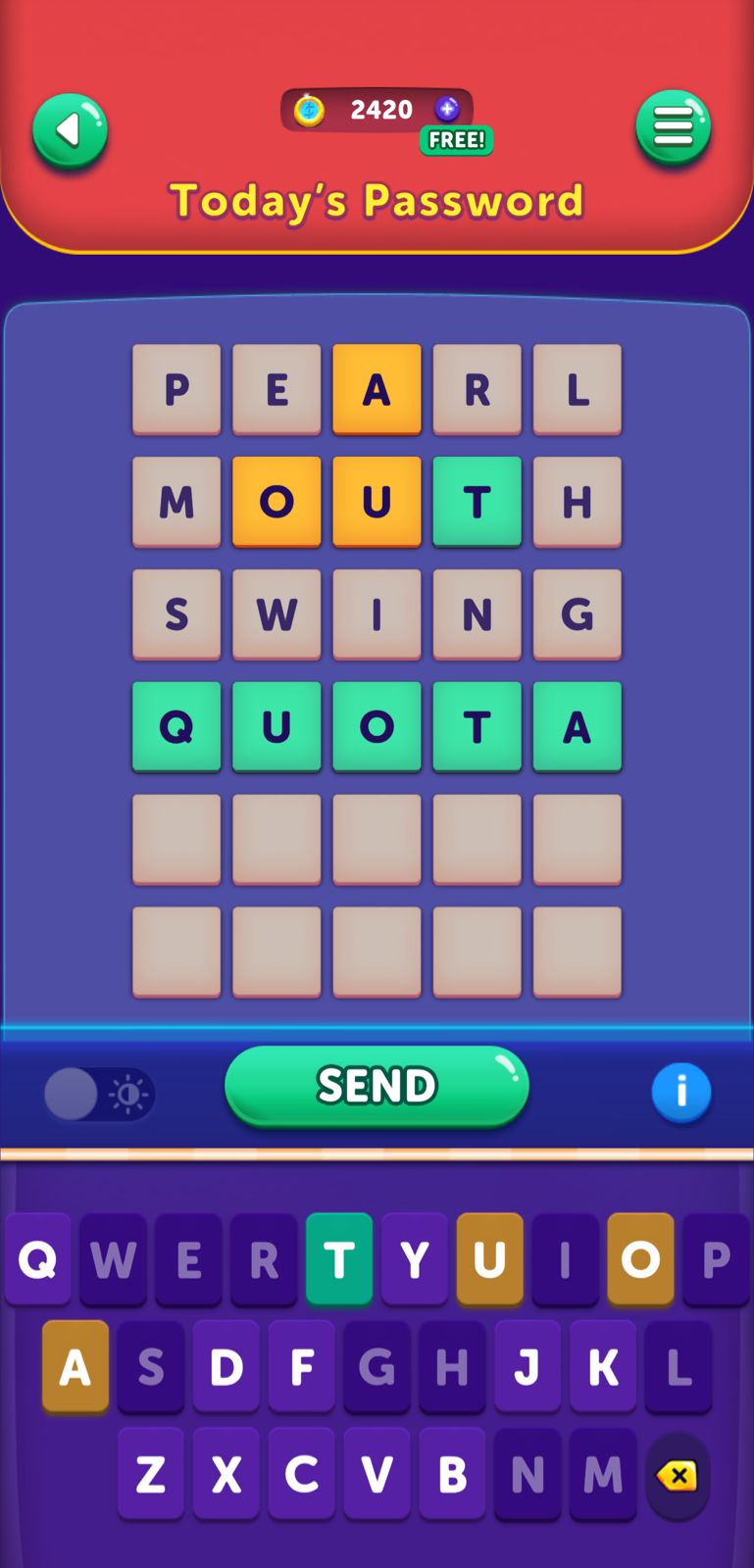
Task: Tap the K key
Action: pos(603,1366)
